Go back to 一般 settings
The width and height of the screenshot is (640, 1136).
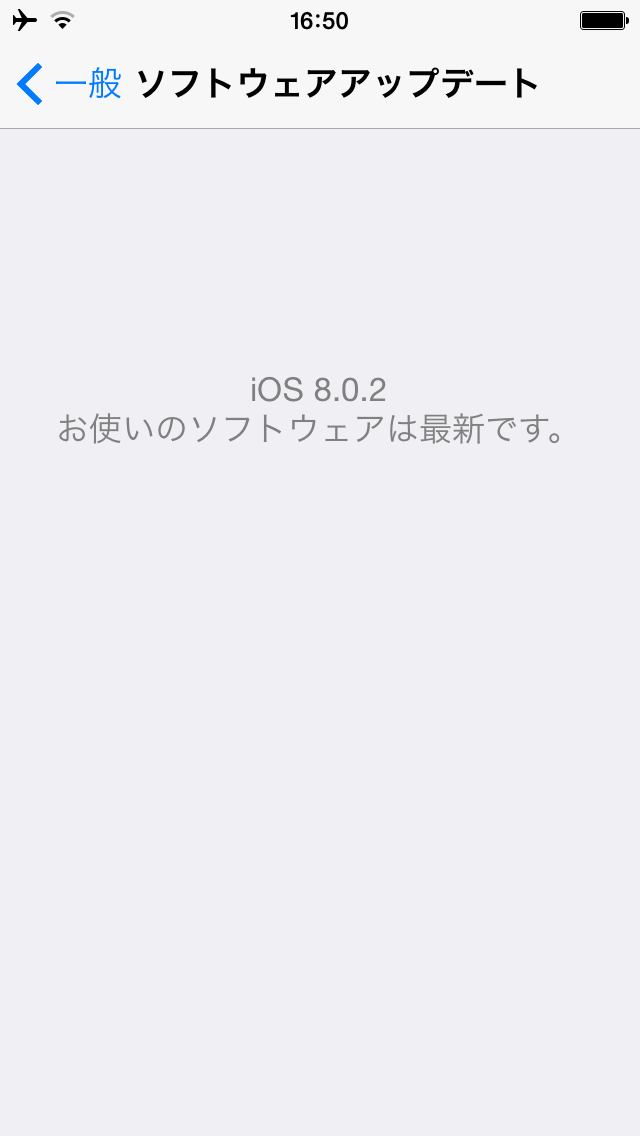(x=69, y=83)
